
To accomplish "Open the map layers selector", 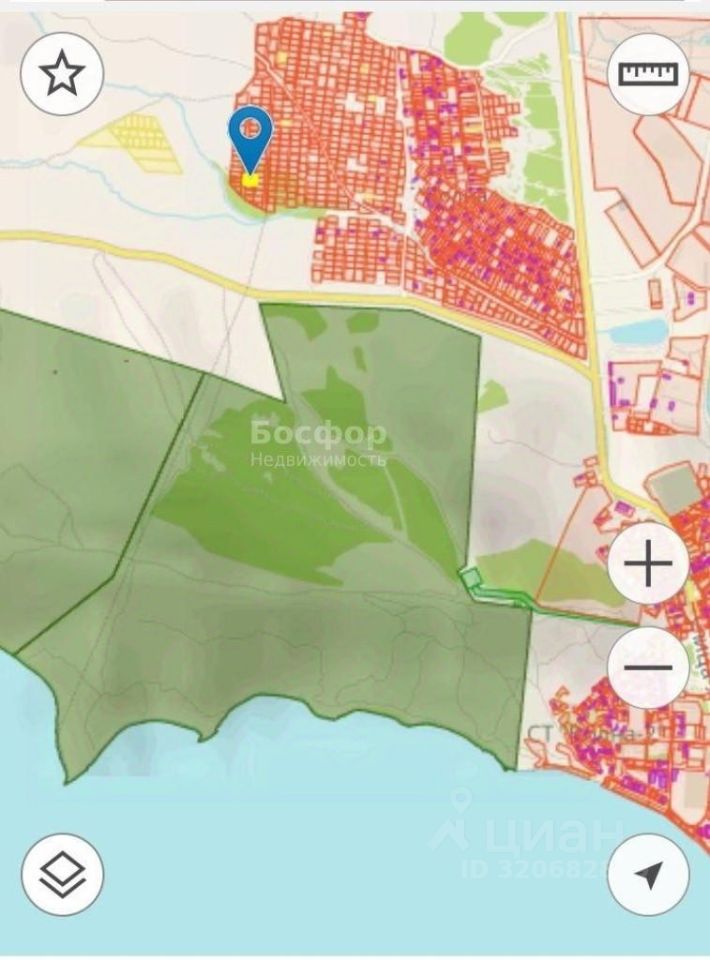I will pos(62,875).
